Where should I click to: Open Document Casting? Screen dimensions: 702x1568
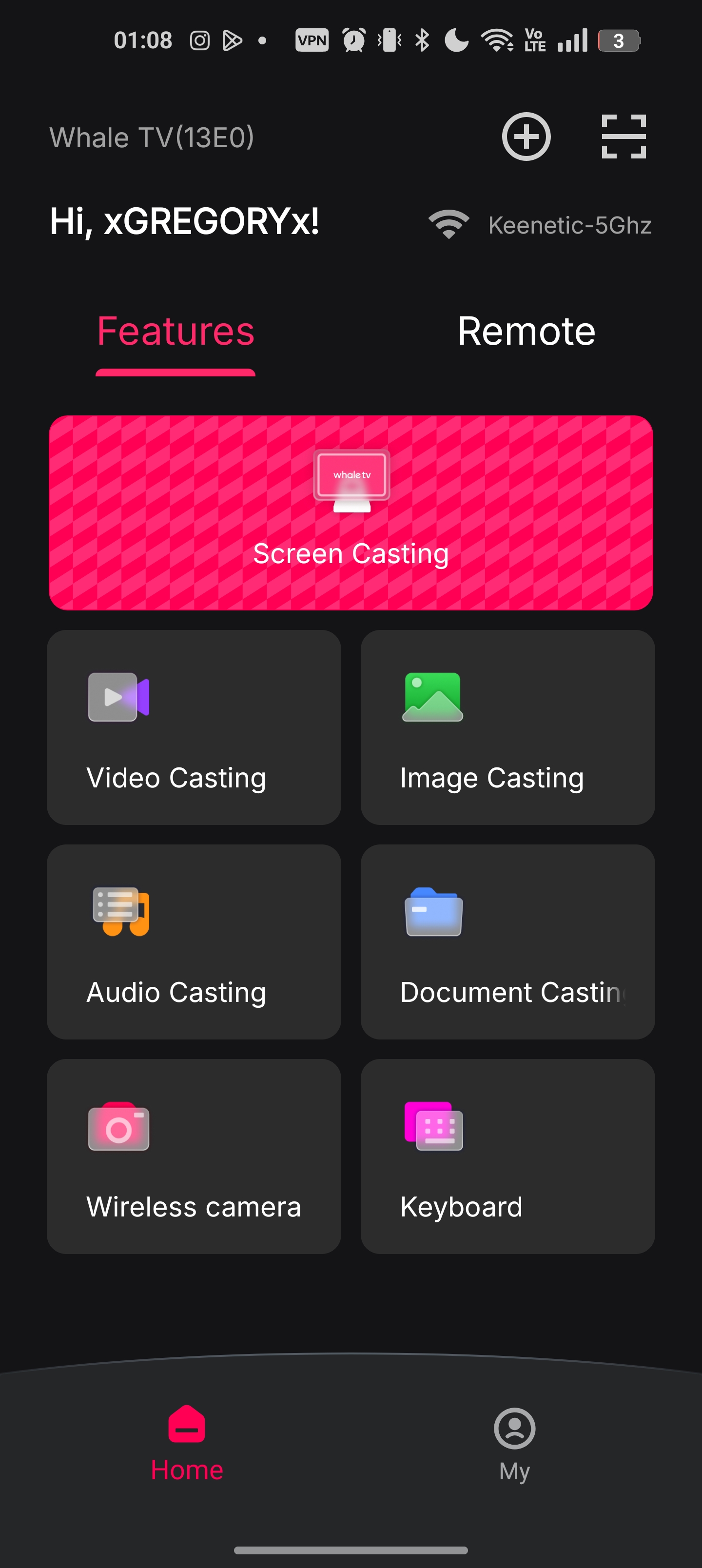tap(507, 941)
